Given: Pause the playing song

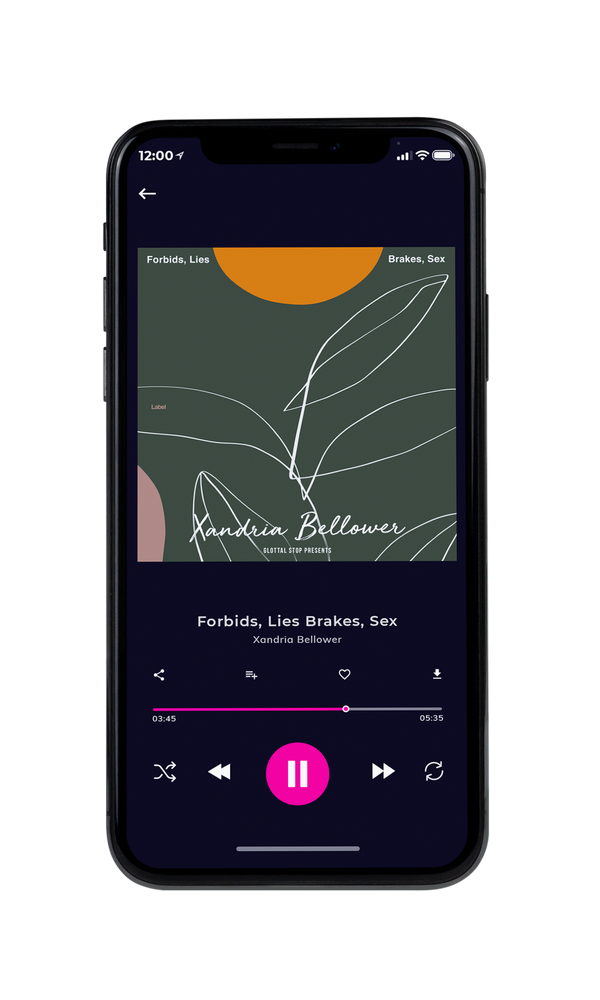Looking at the screenshot, I should (x=297, y=774).
